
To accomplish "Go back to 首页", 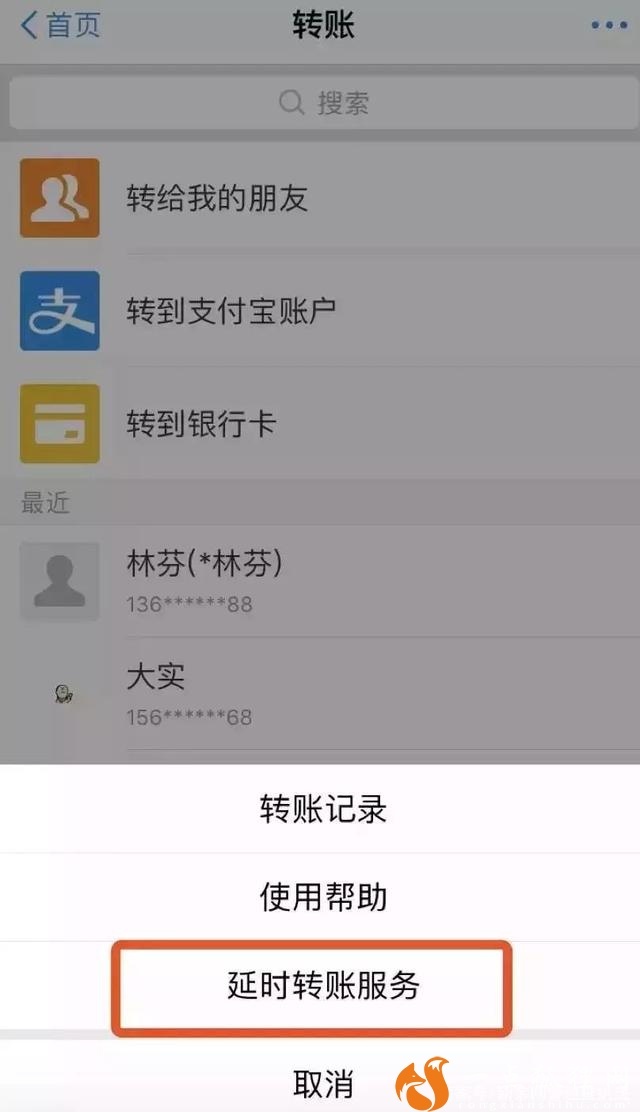I will pos(60,26).
